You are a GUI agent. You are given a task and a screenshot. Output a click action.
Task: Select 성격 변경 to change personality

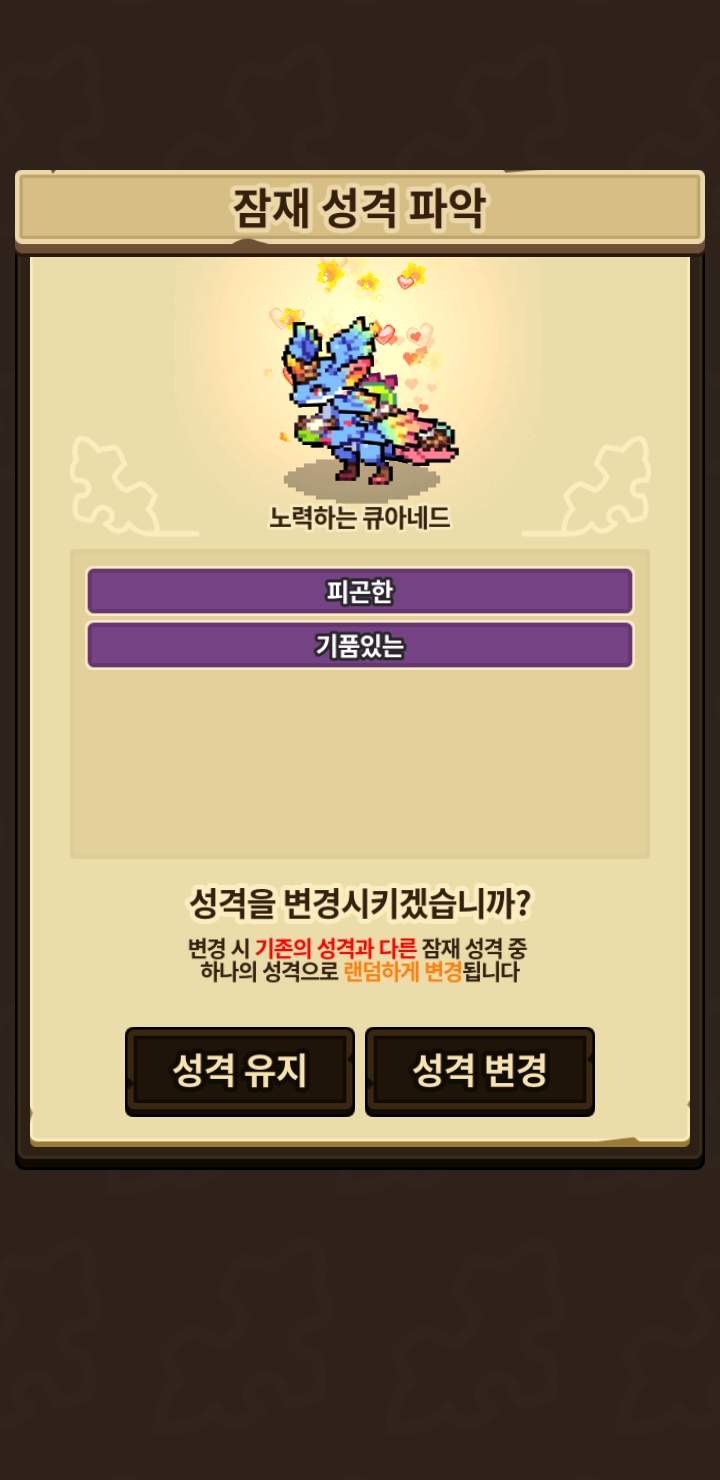pyautogui.click(x=480, y=1071)
